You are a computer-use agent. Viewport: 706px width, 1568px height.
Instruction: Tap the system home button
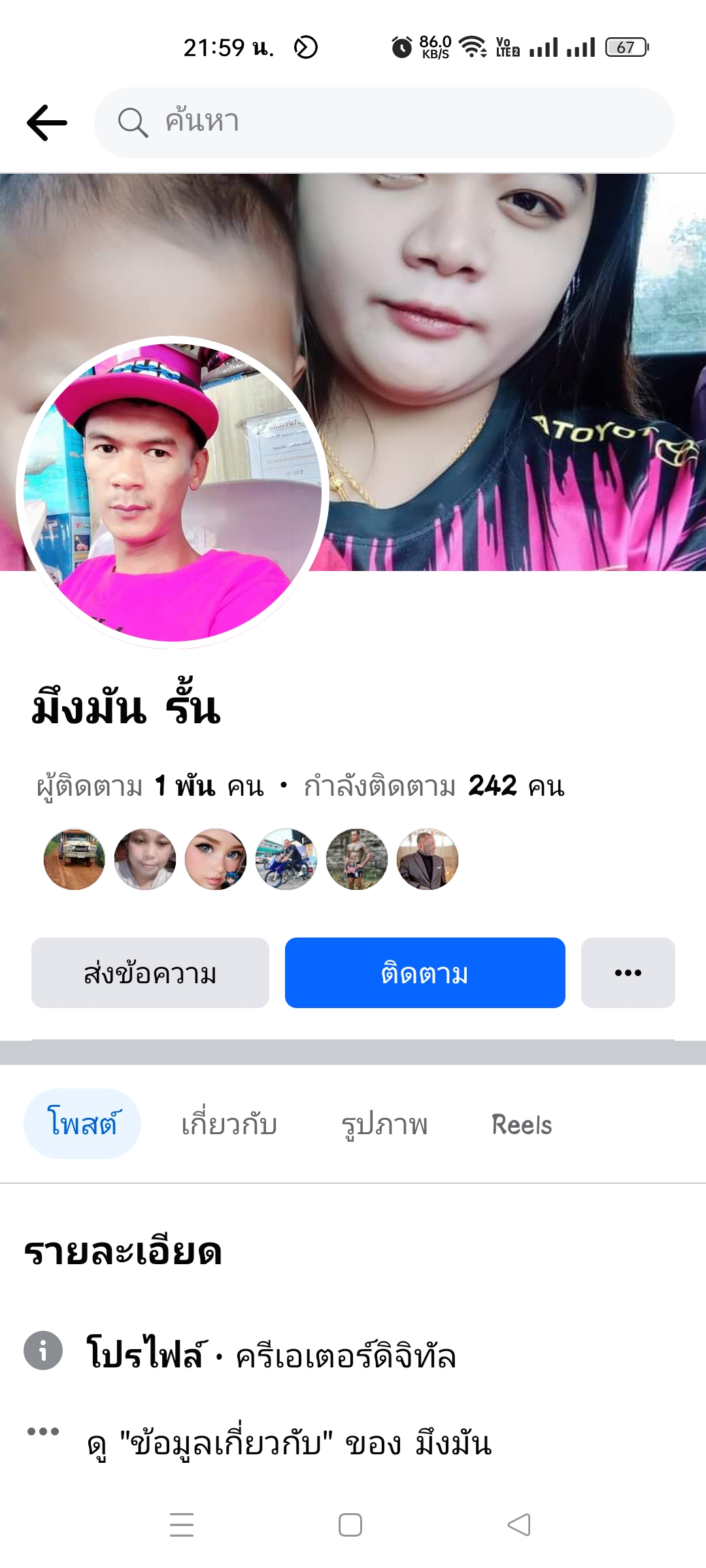350,1525
